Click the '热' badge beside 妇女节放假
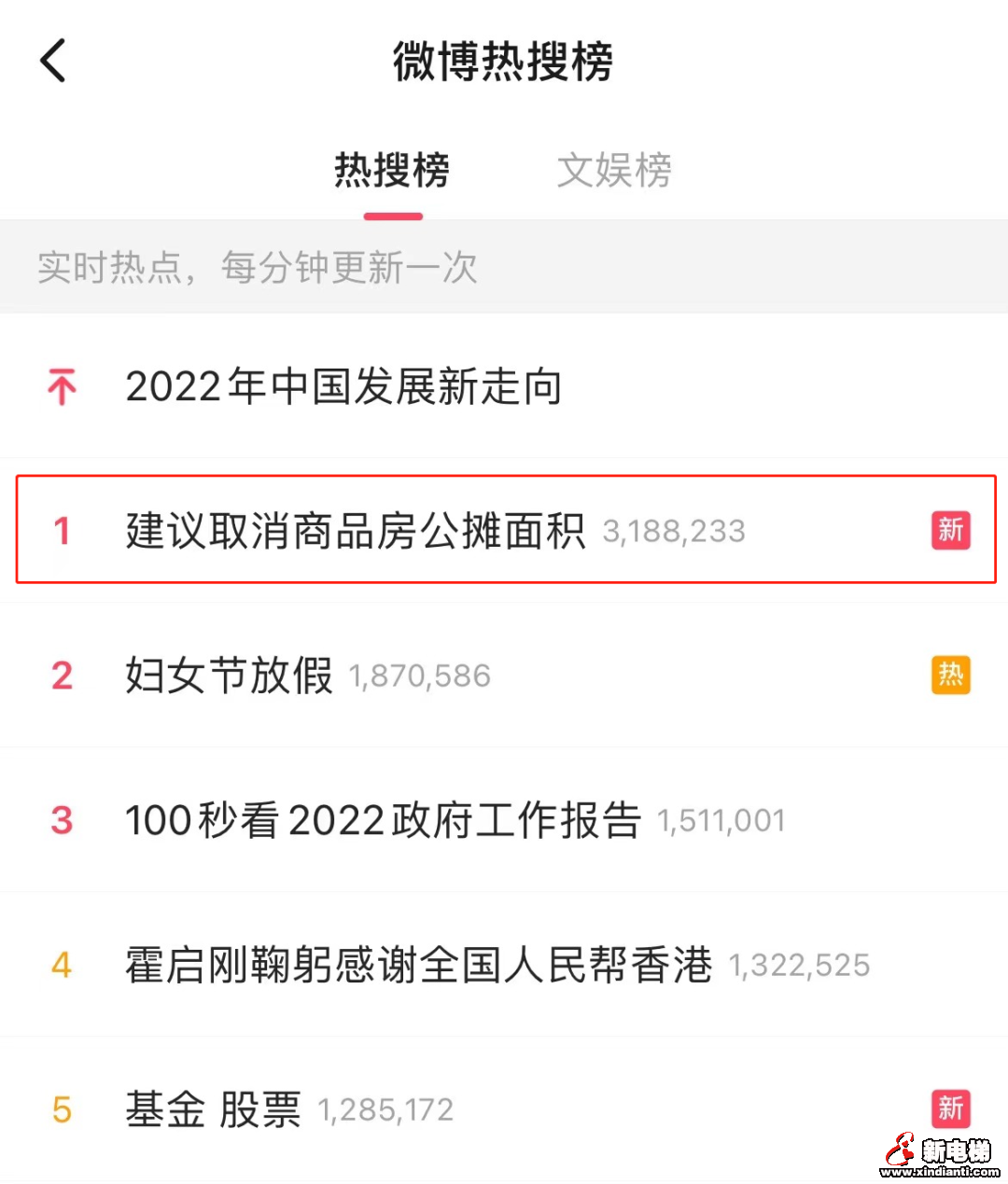 pyautogui.click(x=951, y=675)
